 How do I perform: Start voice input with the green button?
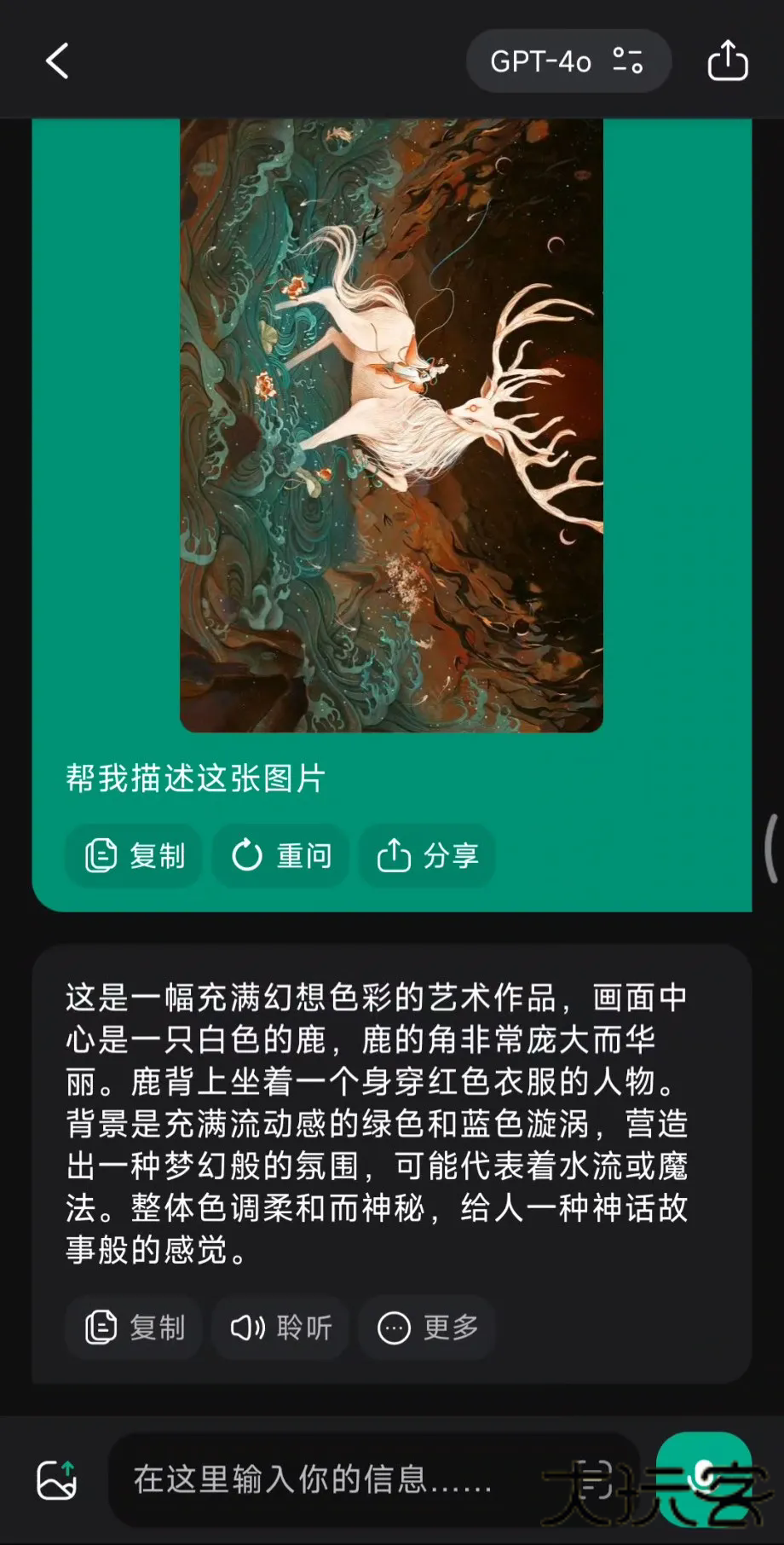point(704,1478)
